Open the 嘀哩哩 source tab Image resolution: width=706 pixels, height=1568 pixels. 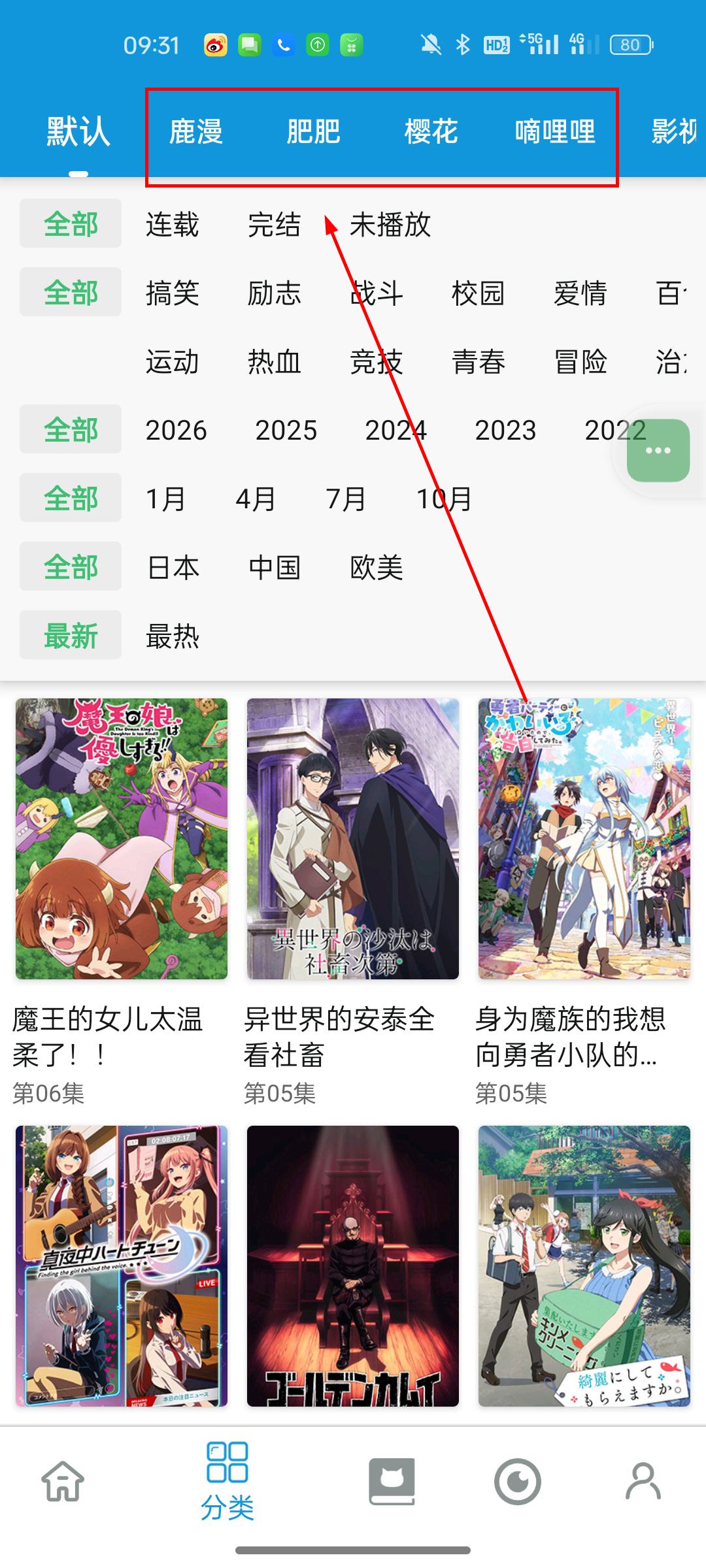[x=554, y=132]
